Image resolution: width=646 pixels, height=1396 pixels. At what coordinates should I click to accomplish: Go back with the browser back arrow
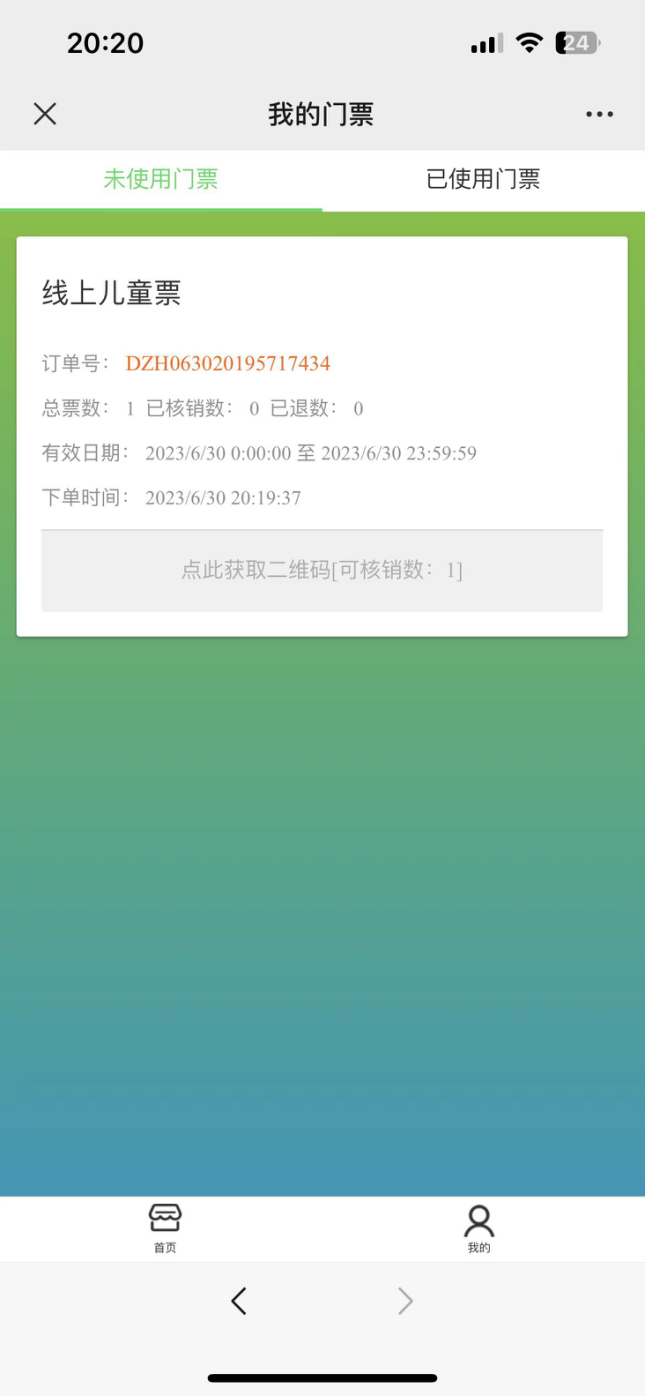point(238,1301)
